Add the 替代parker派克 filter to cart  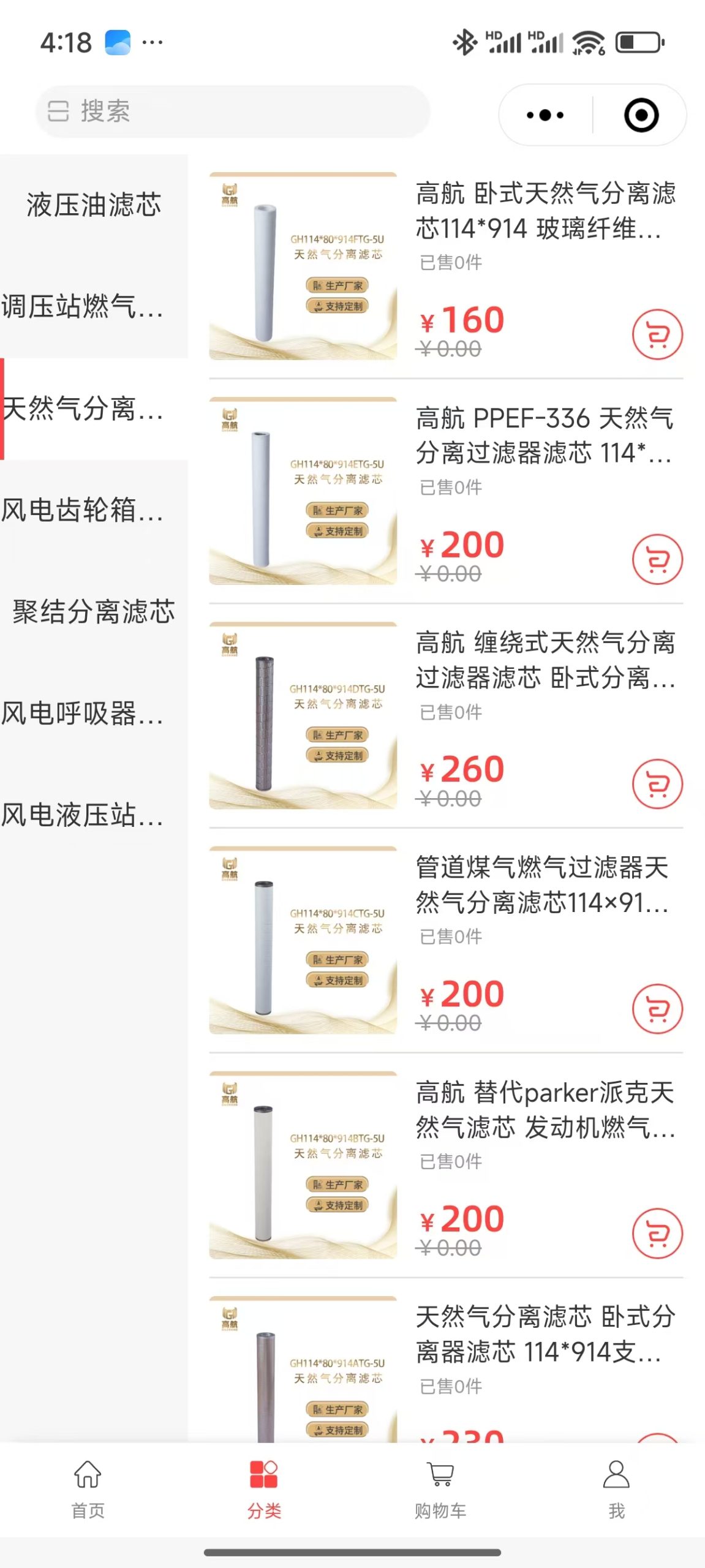tap(657, 1234)
